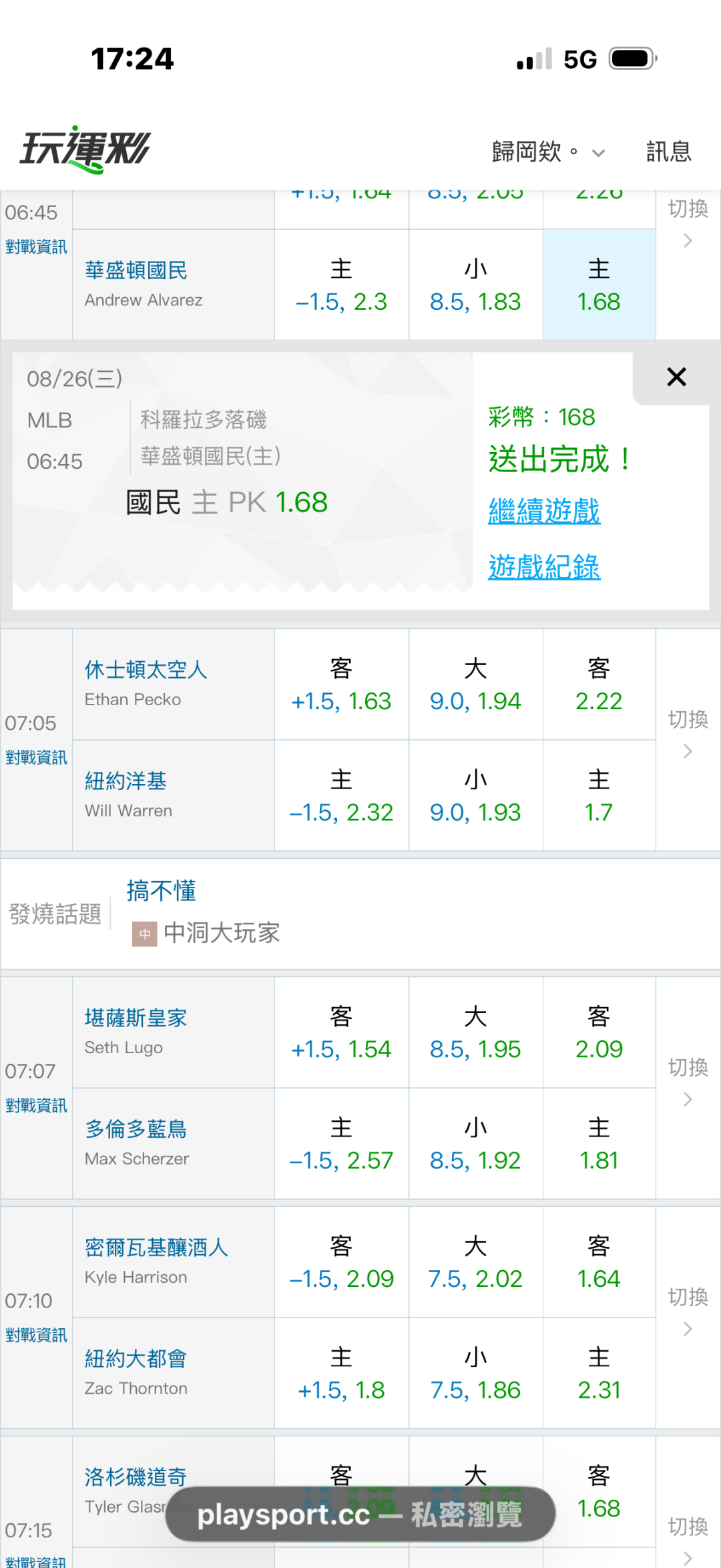Select 小 8.5, 1.92 for Blue Jays game
This screenshot has width=721, height=1568.
[x=475, y=1143]
